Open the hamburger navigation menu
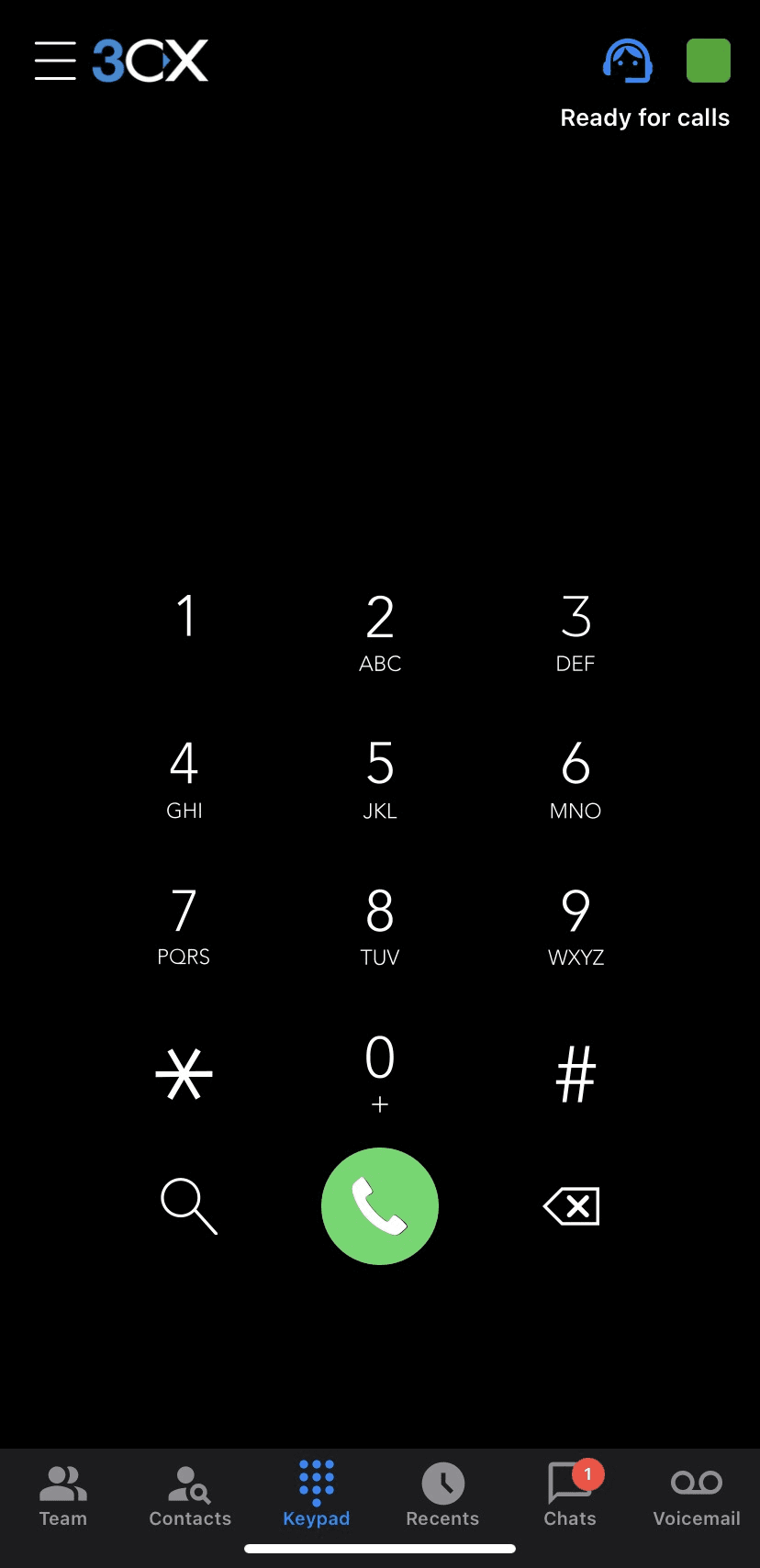Viewport: 760px width, 1568px height. (x=55, y=61)
